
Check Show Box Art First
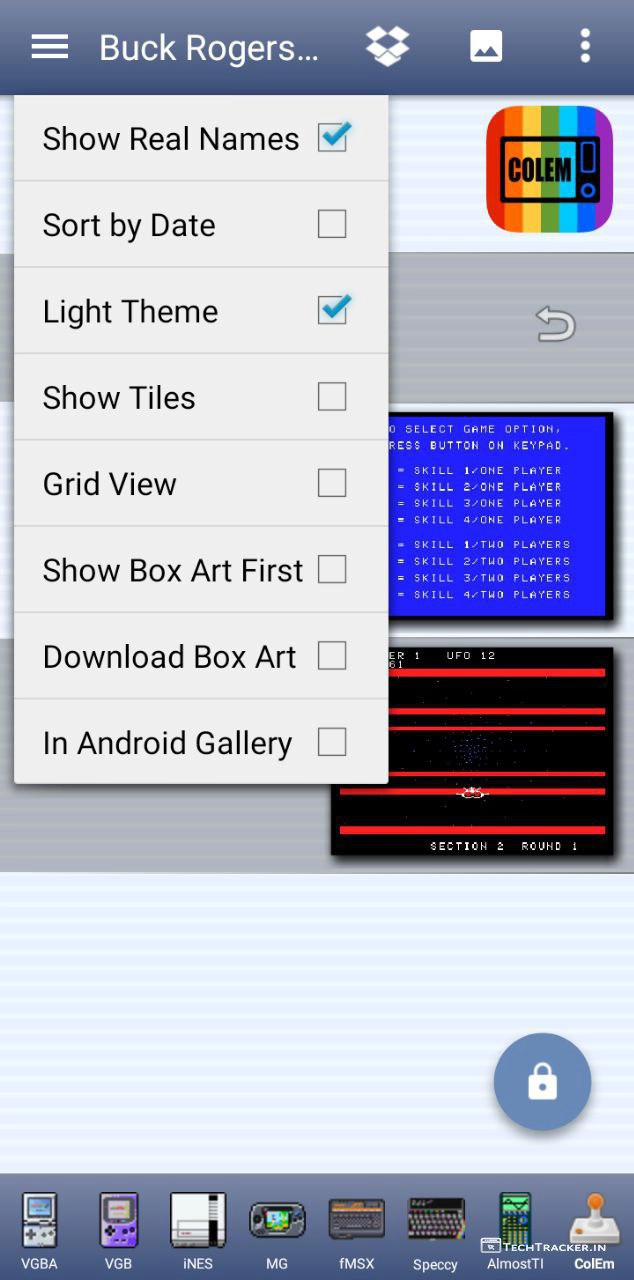332,569
